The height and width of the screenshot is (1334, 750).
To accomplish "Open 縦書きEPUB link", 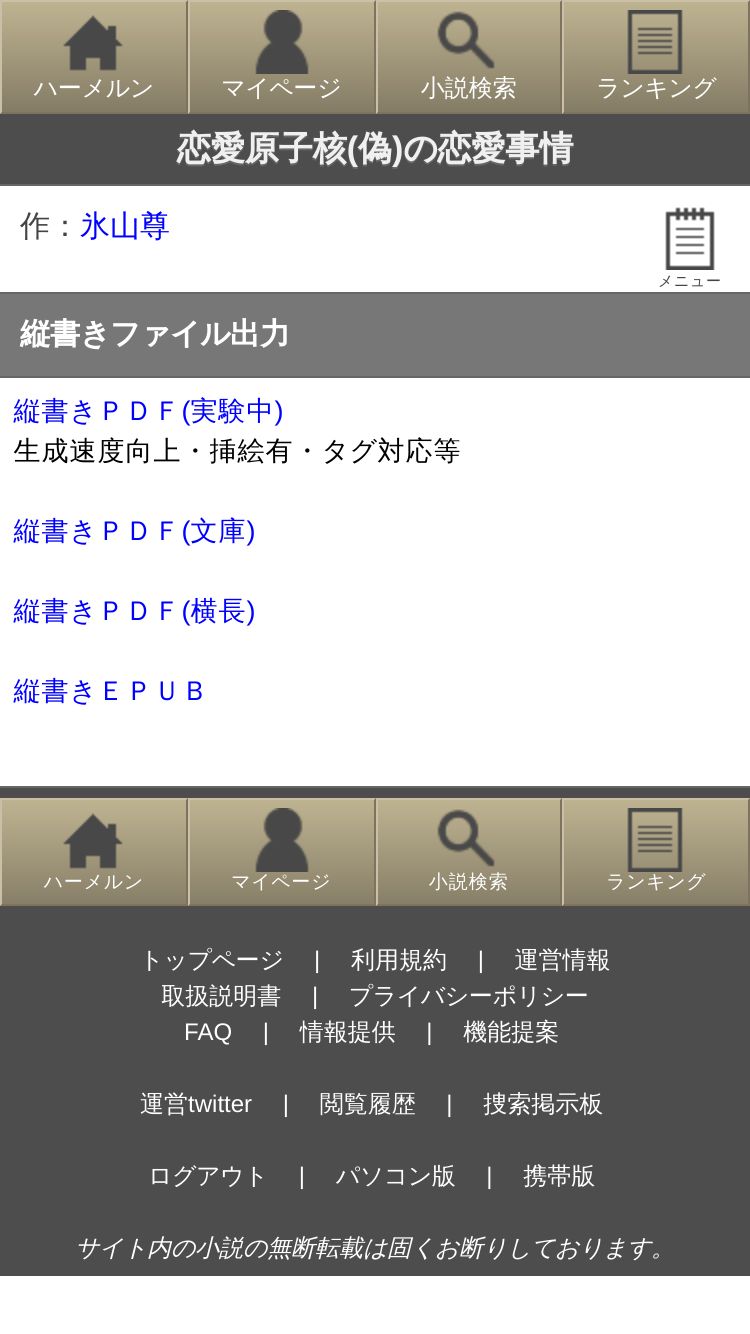I will pos(109,691).
